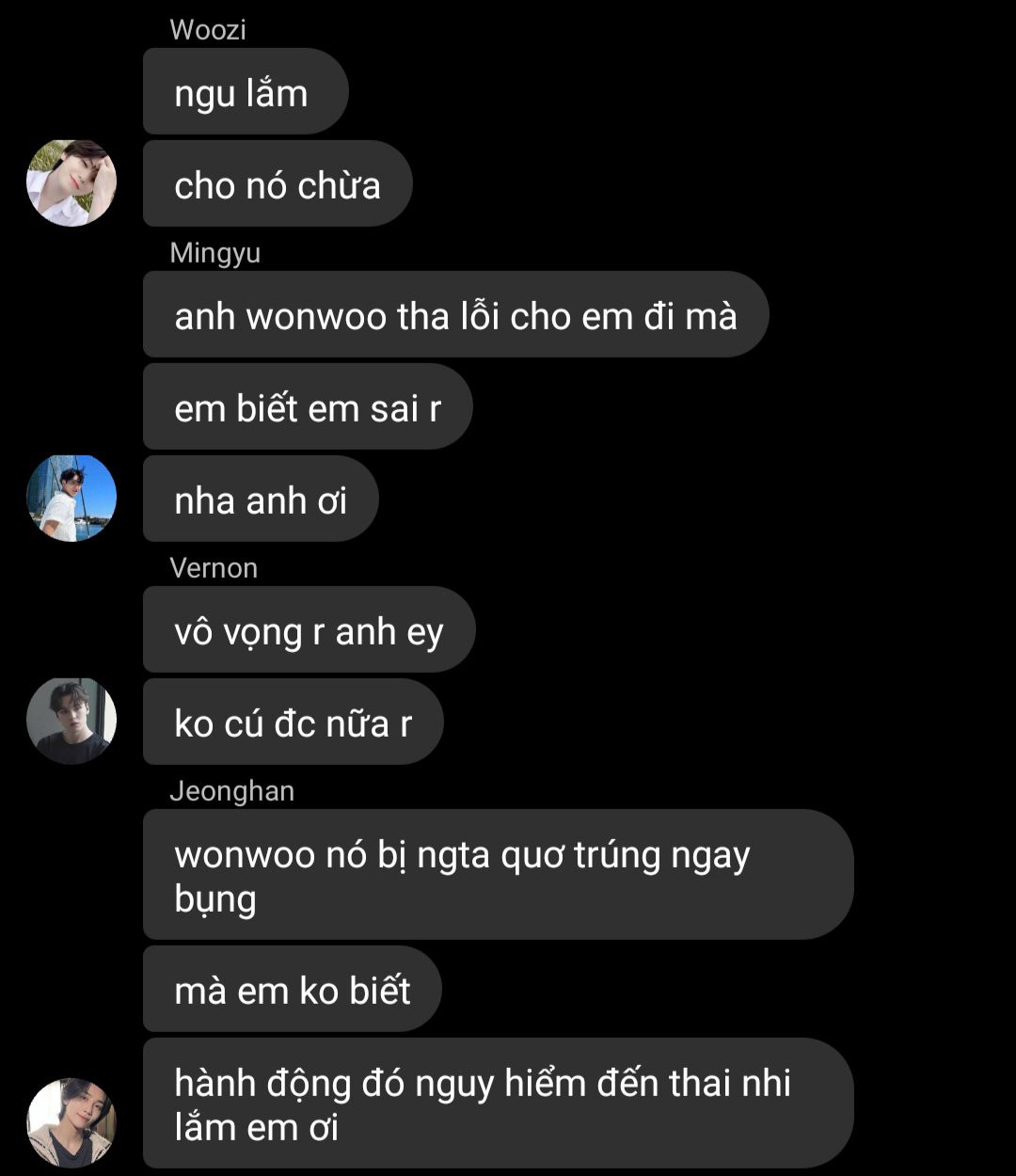Open Jeonghan's avatar next to last message
The image size is (1016, 1176).
point(71,1122)
